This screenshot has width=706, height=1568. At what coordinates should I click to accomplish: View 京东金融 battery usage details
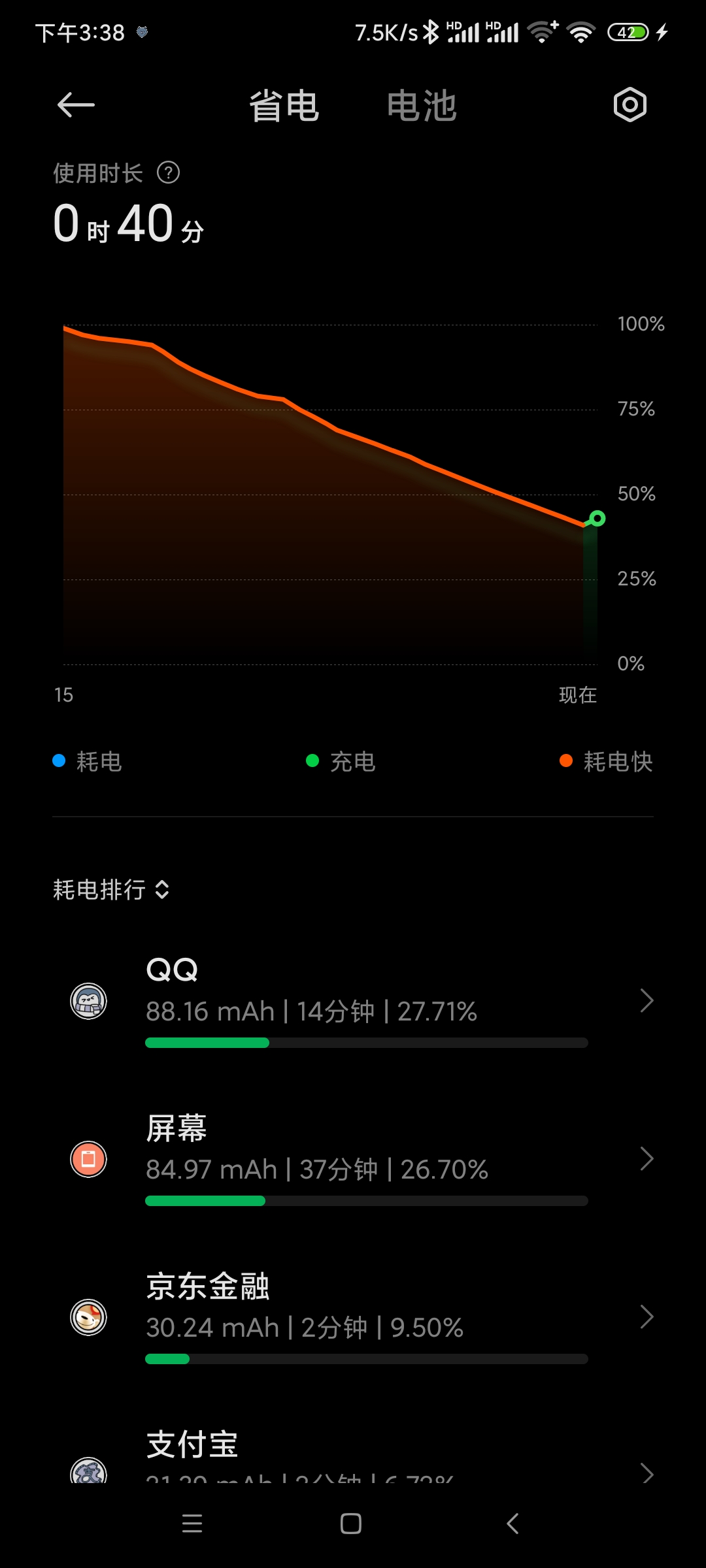click(x=353, y=1316)
